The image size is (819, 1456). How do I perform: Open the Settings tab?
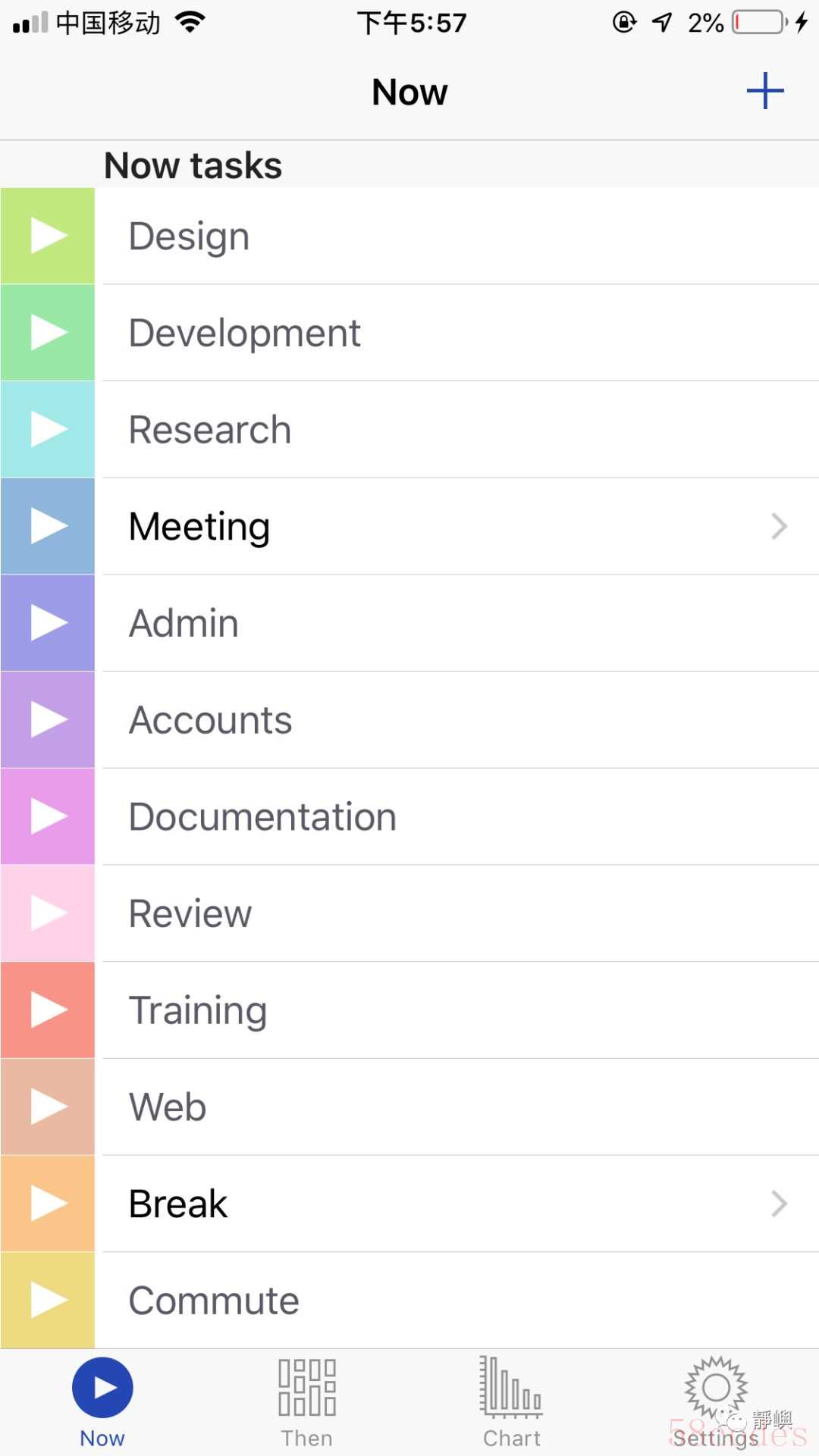(716, 1403)
